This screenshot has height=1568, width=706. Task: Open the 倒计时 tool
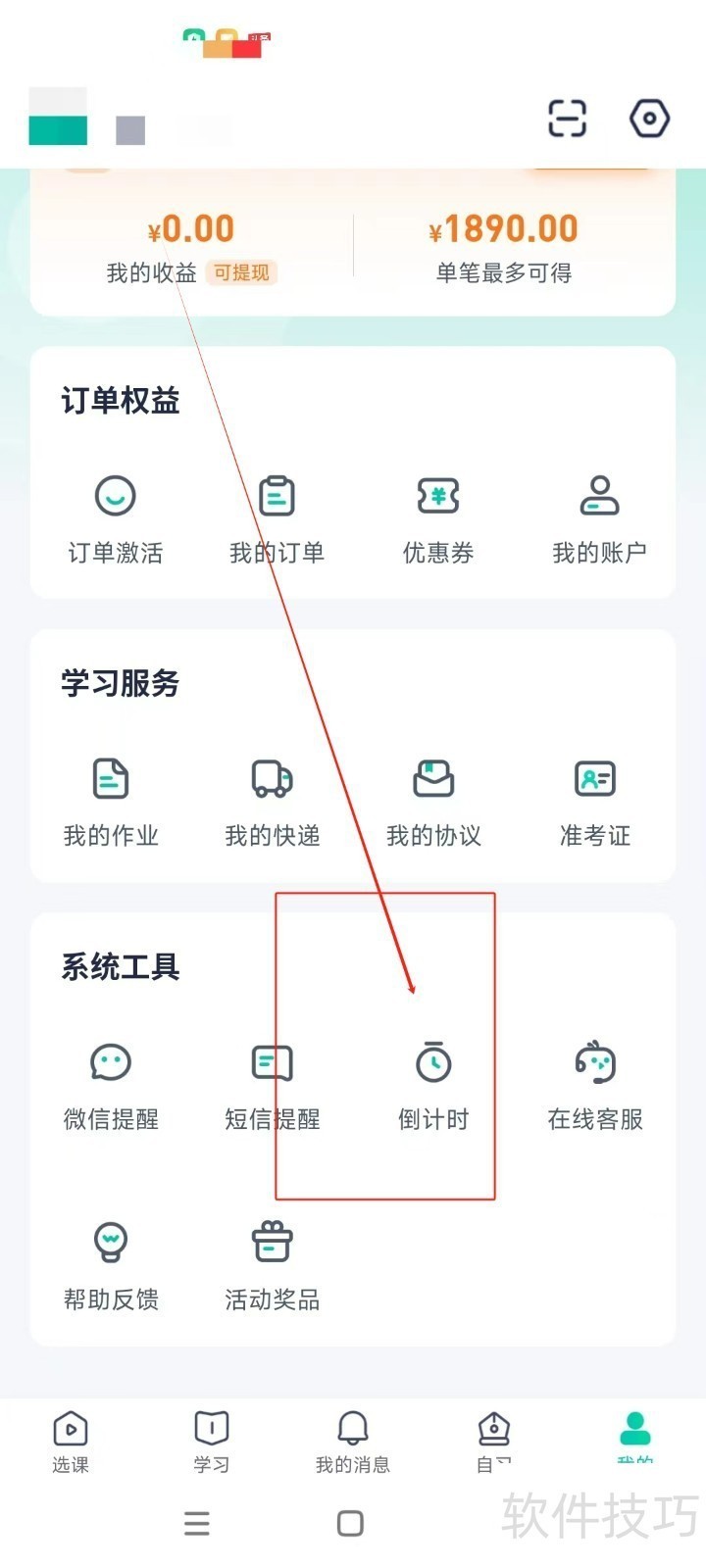(433, 1084)
